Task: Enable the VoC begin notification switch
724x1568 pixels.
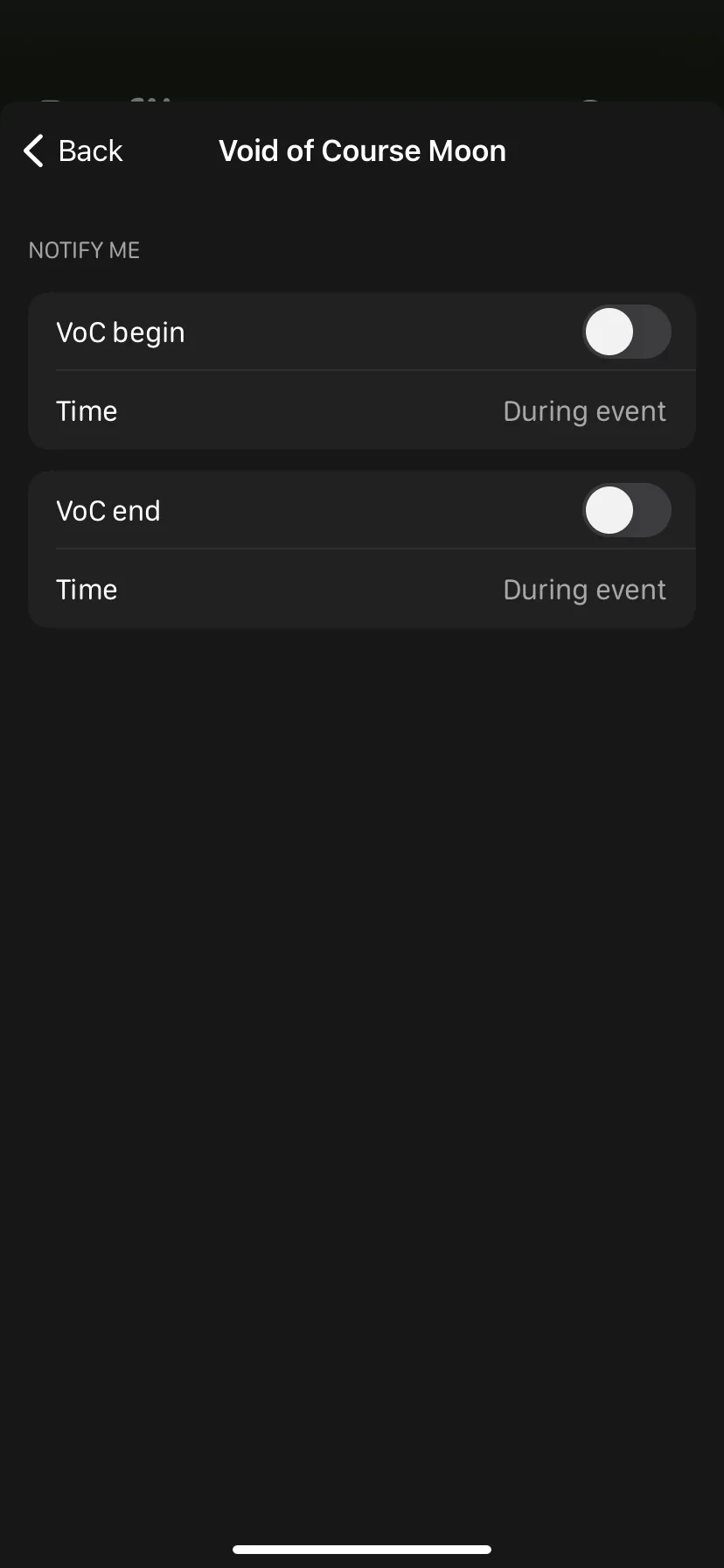Action: click(x=626, y=332)
